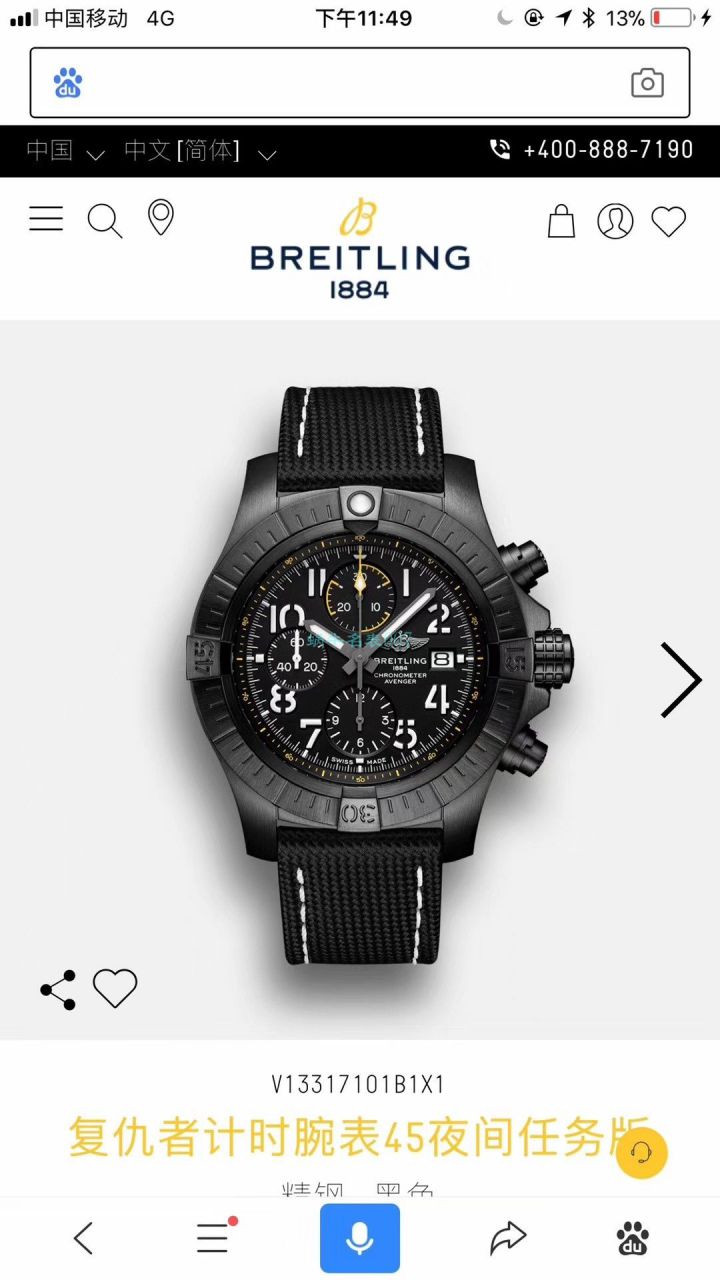Add this watch to favorites

point(115,989)
